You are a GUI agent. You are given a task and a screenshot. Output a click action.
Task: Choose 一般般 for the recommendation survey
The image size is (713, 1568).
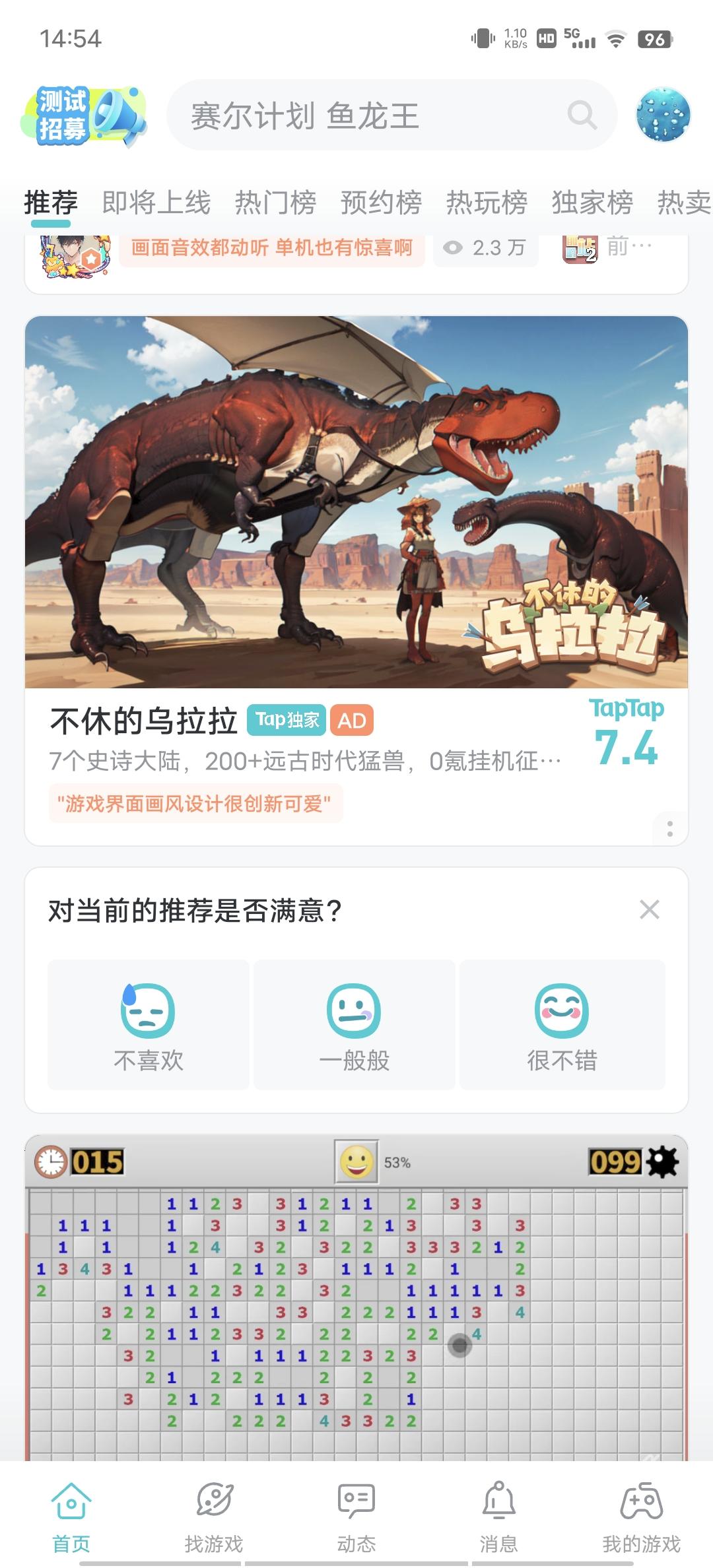click(x=355, y=1025)
